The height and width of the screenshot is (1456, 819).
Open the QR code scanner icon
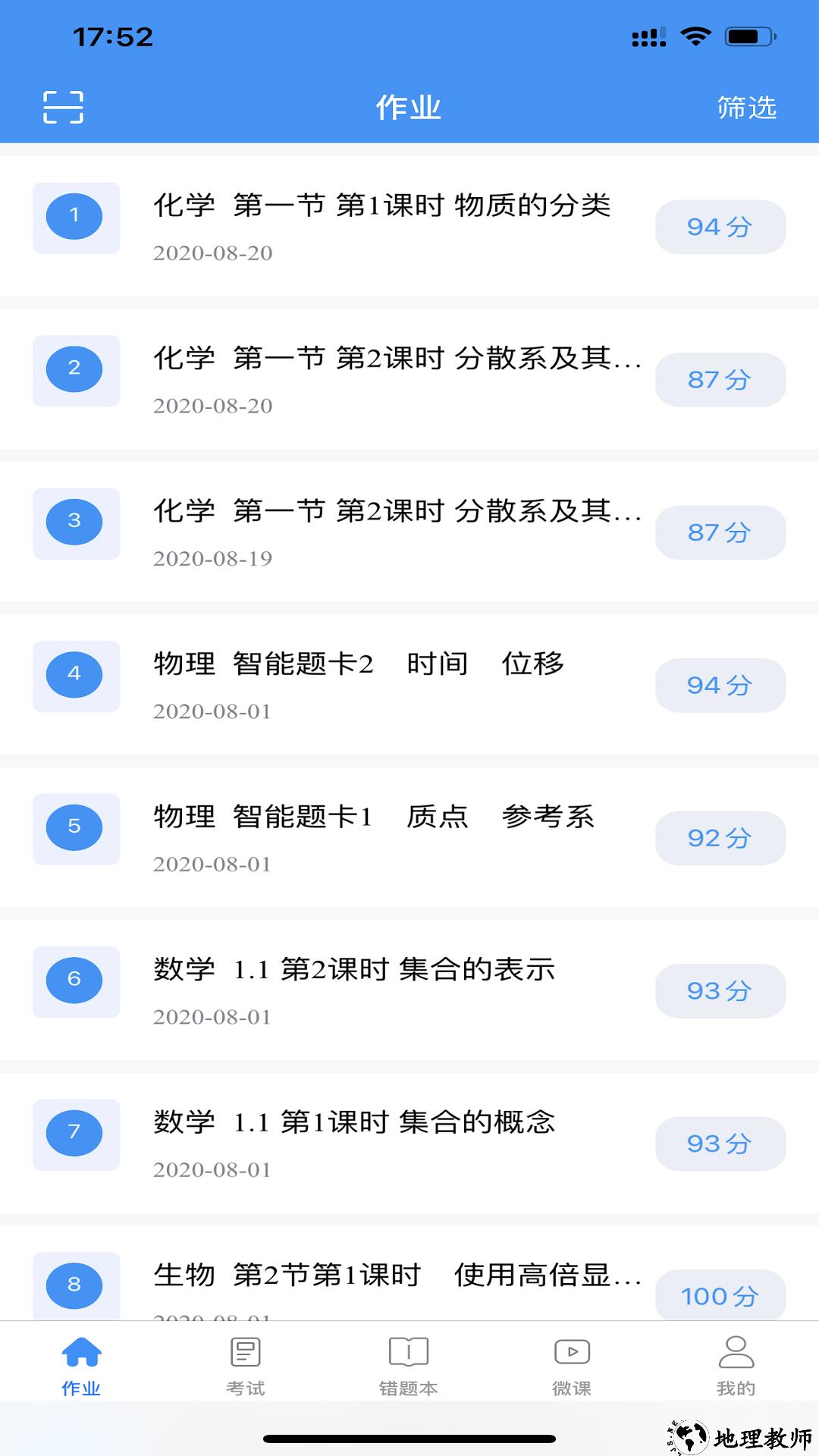tap(64, 108)
